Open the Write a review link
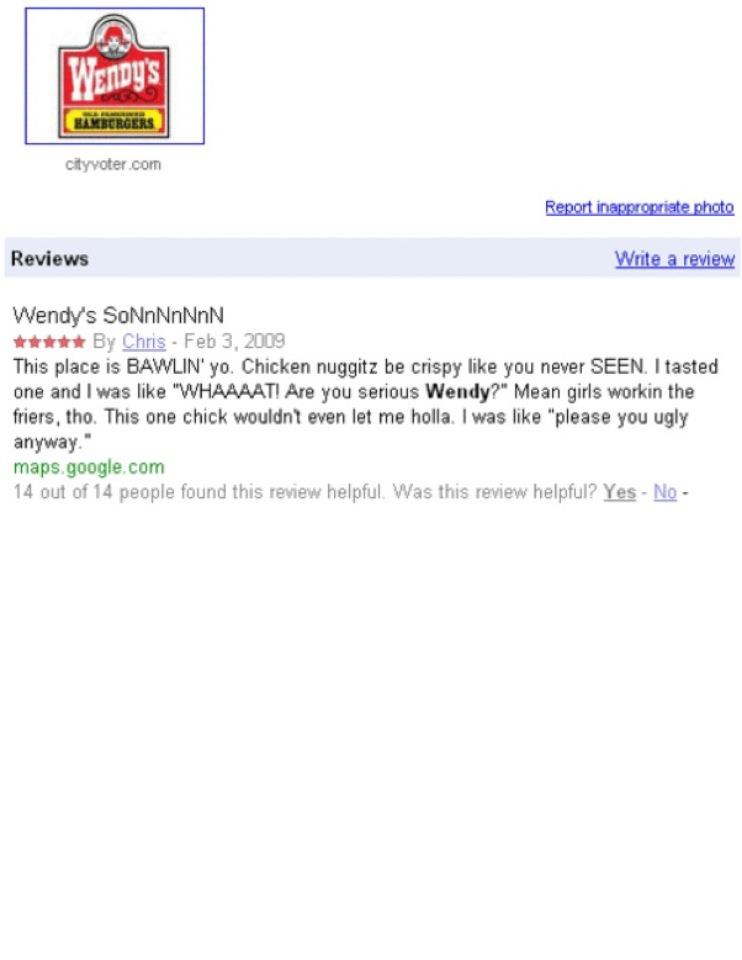 pos(674,259)
